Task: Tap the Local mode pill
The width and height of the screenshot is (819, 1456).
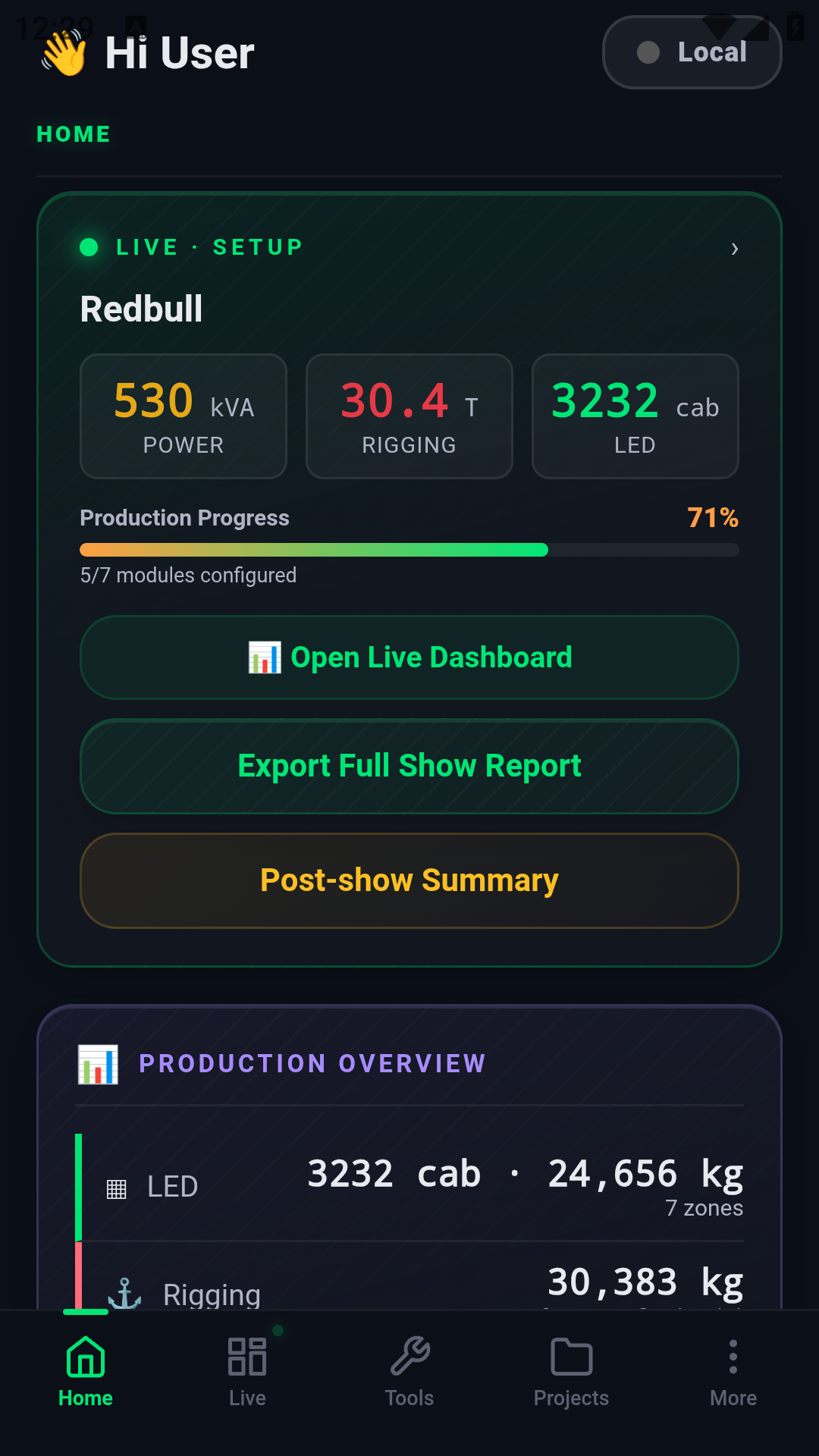Action: pos(692,52)
